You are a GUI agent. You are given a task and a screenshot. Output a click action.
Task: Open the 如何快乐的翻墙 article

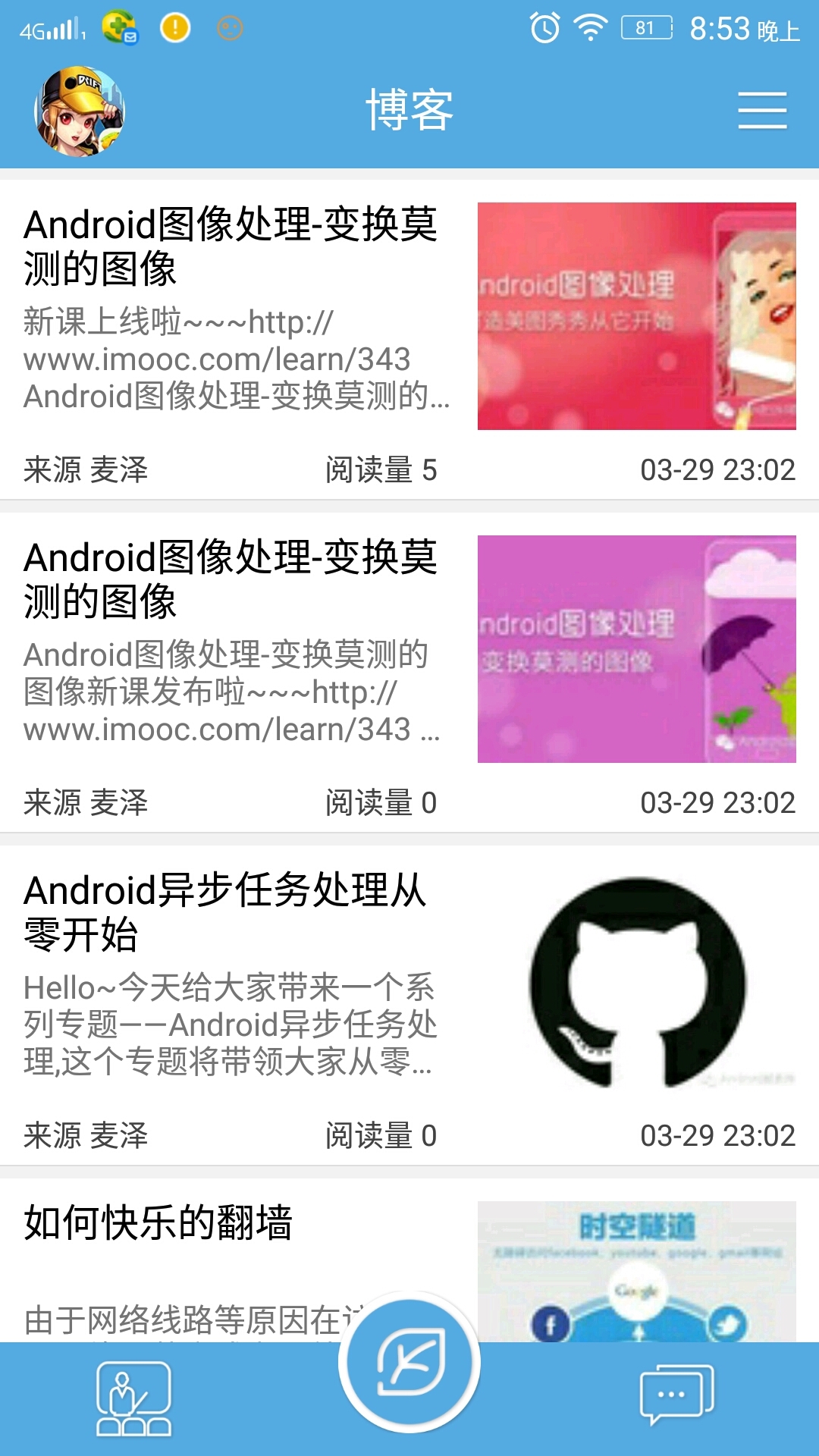point(159,1222)
